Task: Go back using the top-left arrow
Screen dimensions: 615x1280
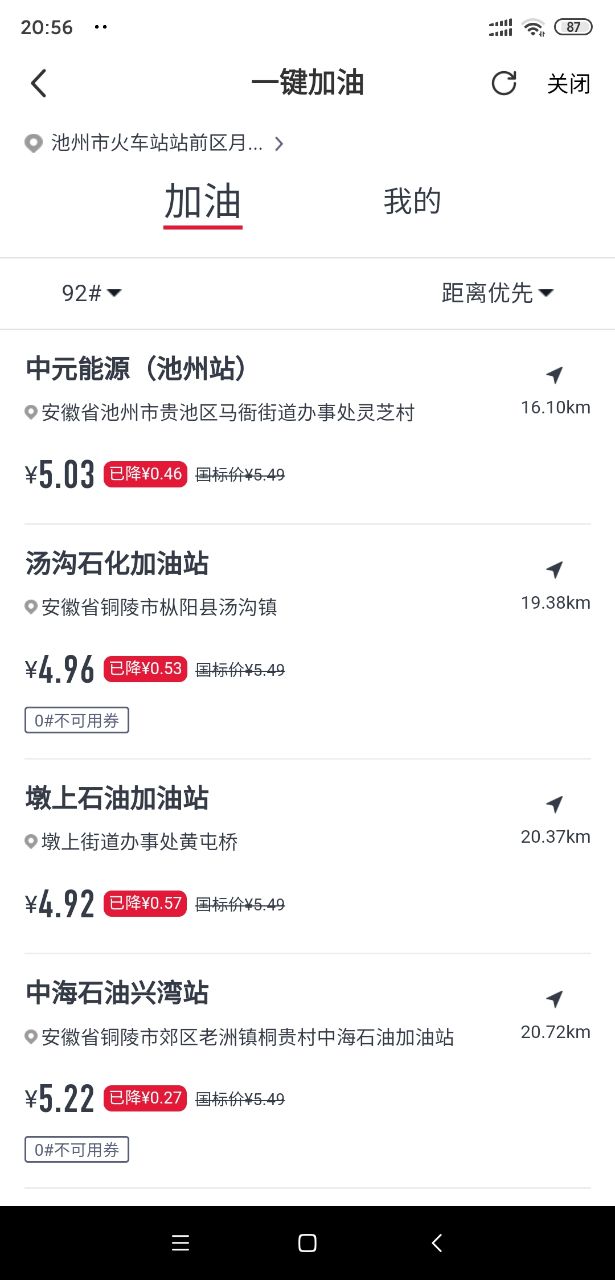Action: [39, 83]
